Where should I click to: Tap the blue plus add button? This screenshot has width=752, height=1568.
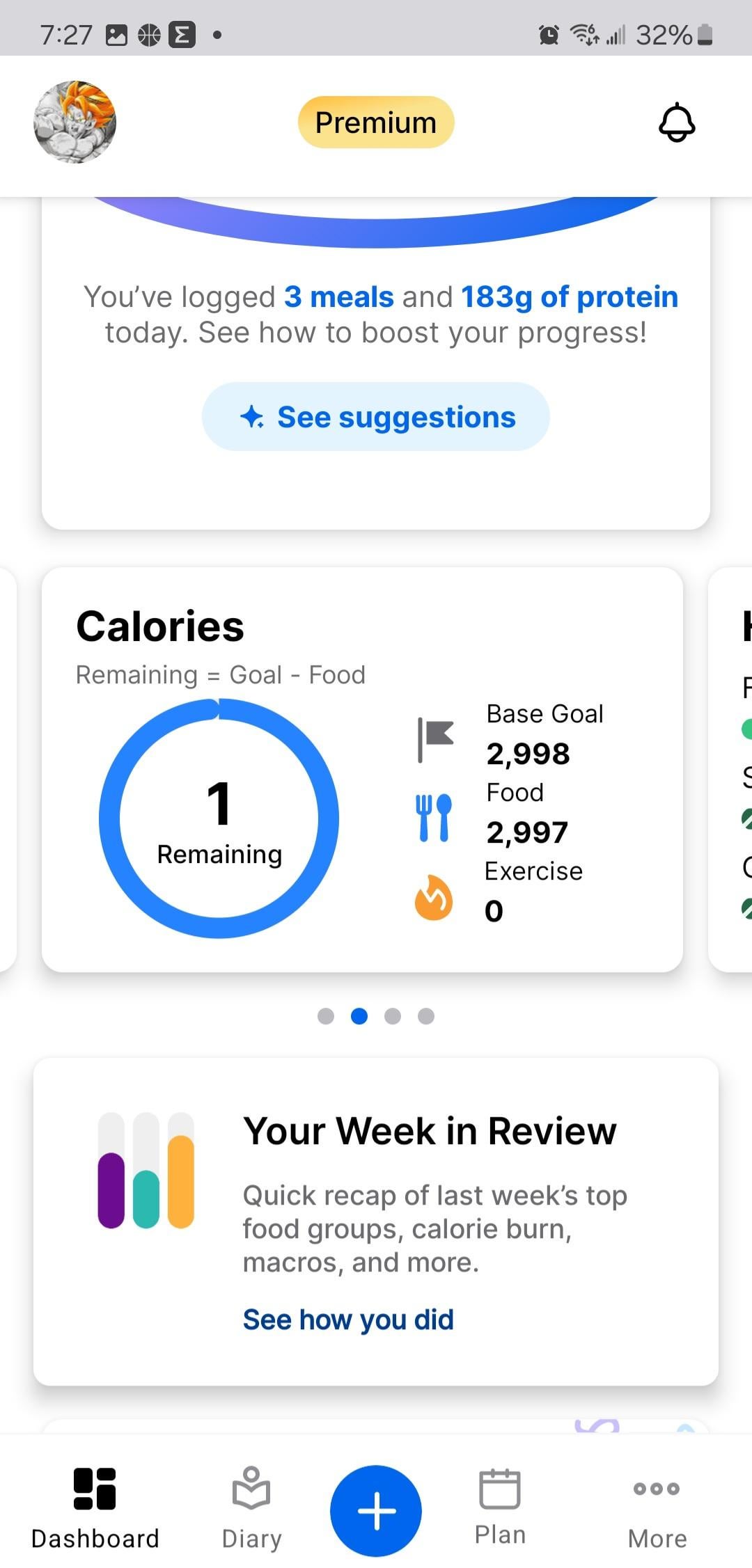point(376,1511)
